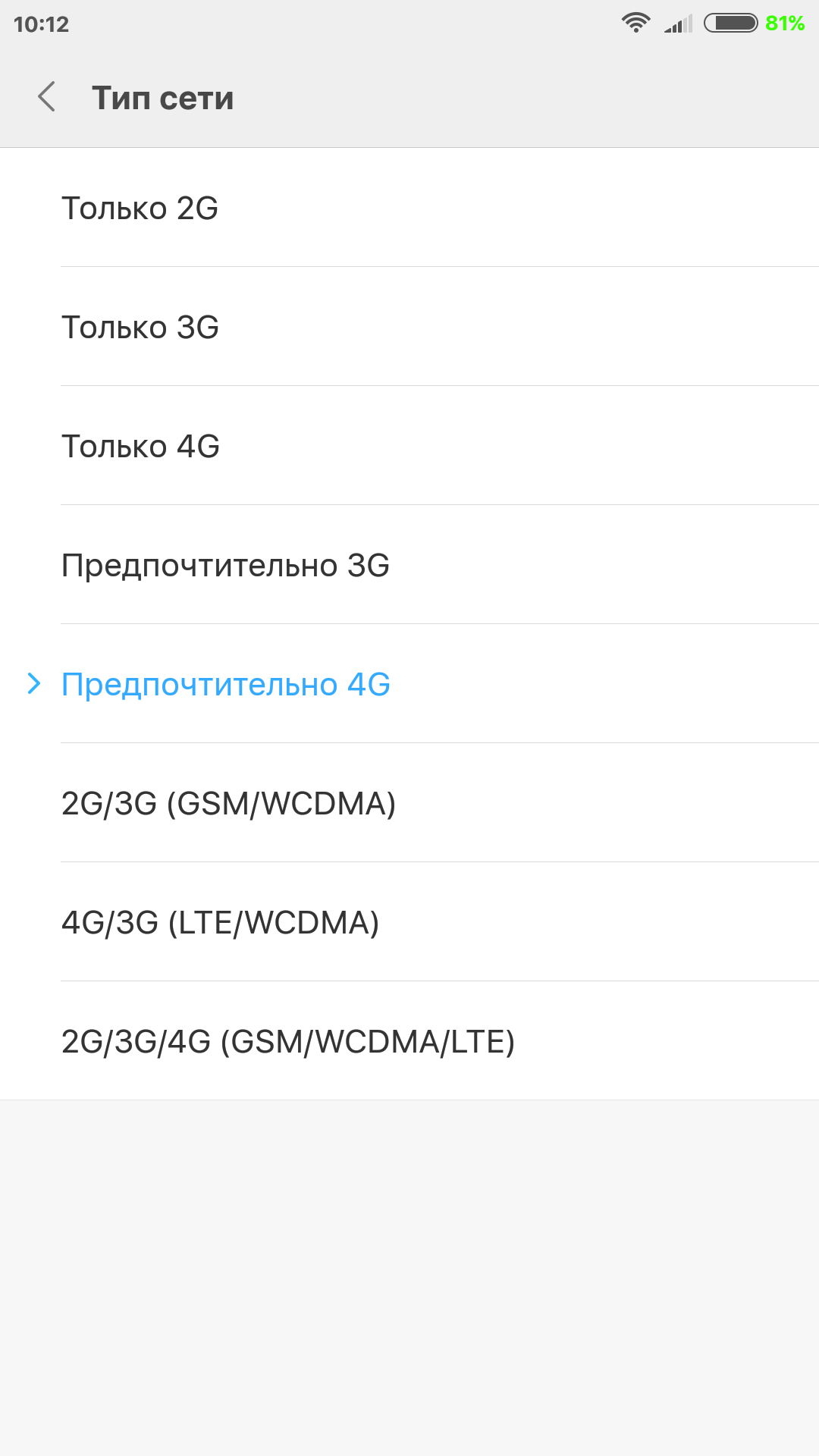Tap the selected Предпочтительно 4G option

click(409, 684)
